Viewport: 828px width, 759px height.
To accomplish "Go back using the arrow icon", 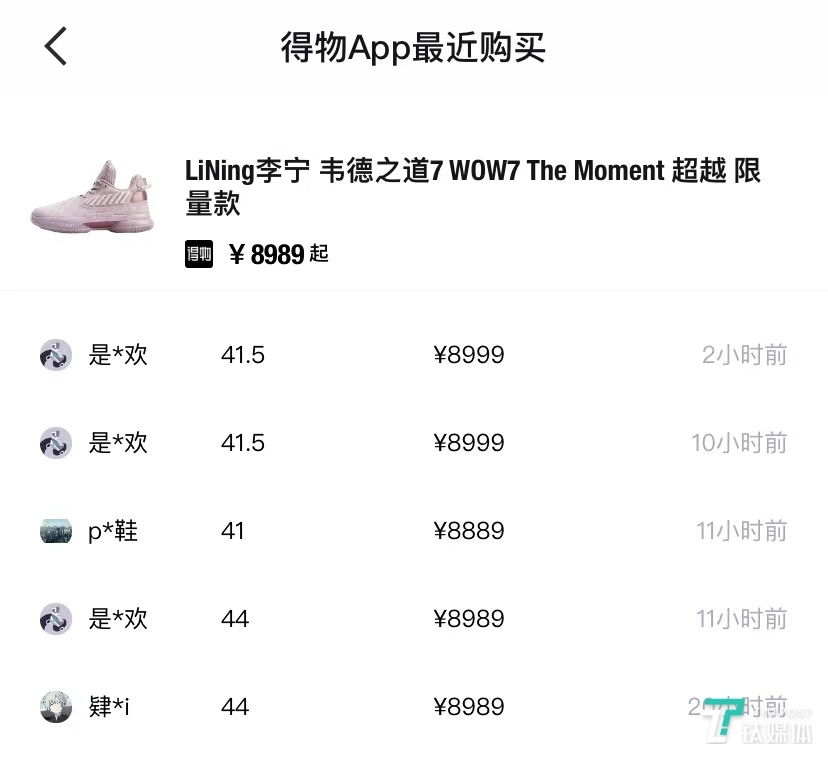I will click(x=56, y=47).
